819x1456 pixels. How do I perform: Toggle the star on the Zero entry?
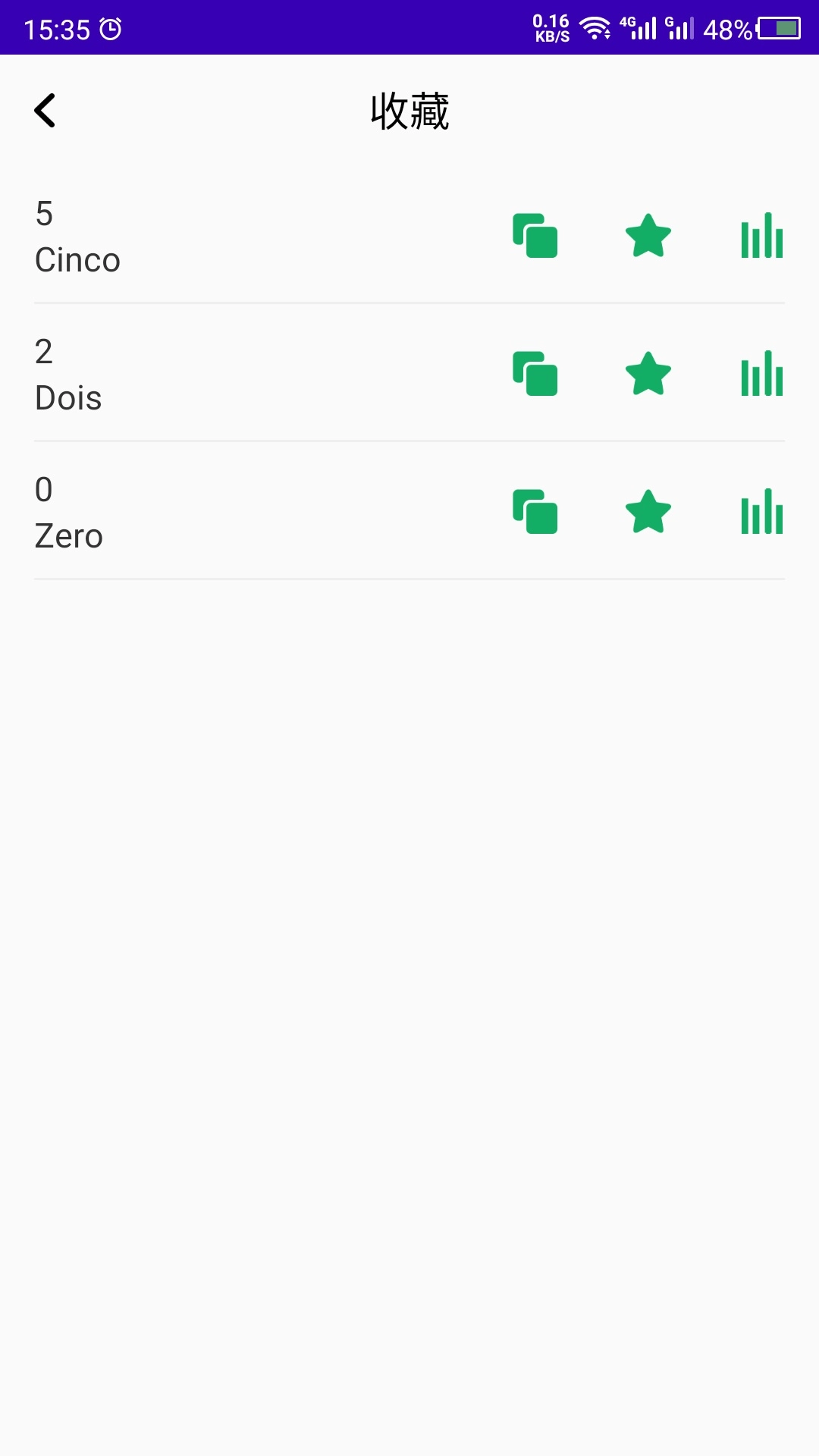click(648, 512)
